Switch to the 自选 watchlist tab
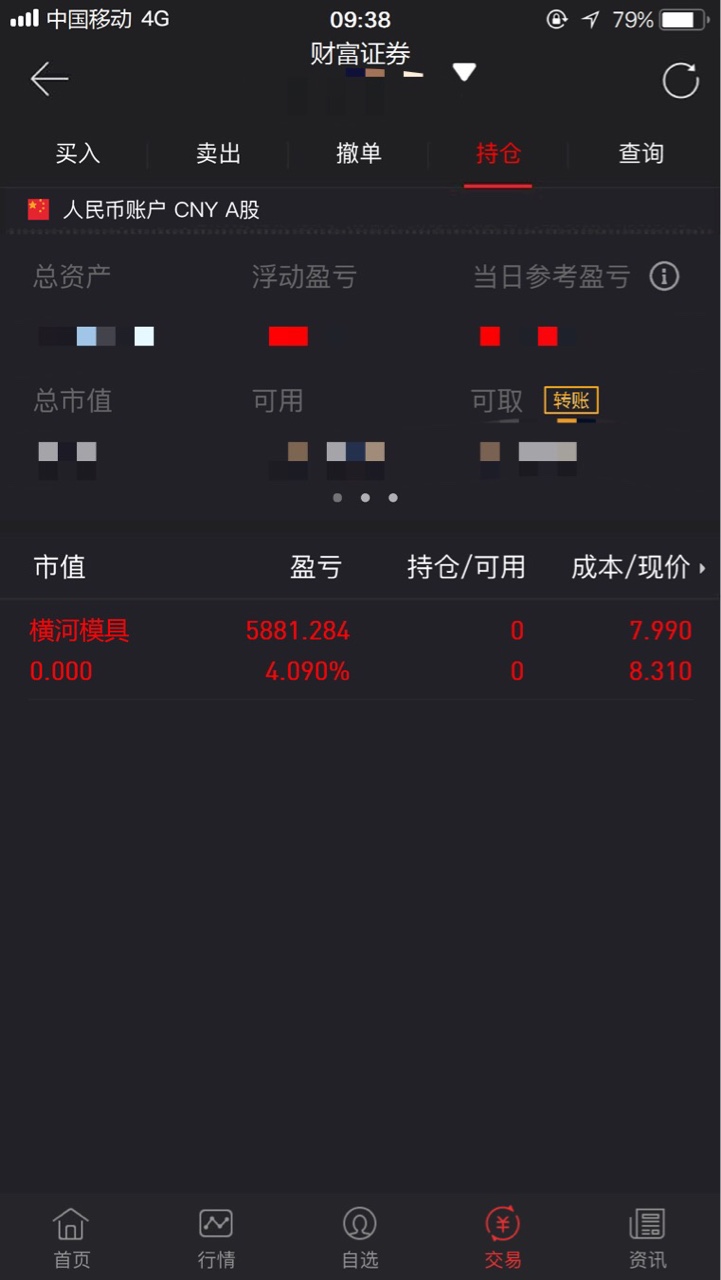 (x=360, y=1237)
